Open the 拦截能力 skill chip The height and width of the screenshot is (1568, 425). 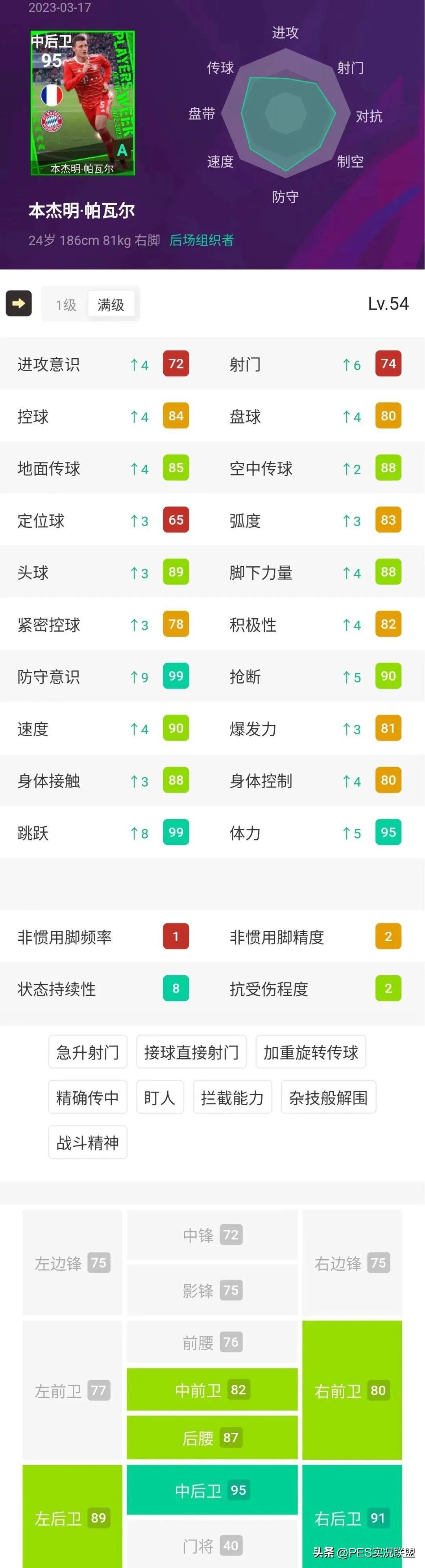point(232,1098)
